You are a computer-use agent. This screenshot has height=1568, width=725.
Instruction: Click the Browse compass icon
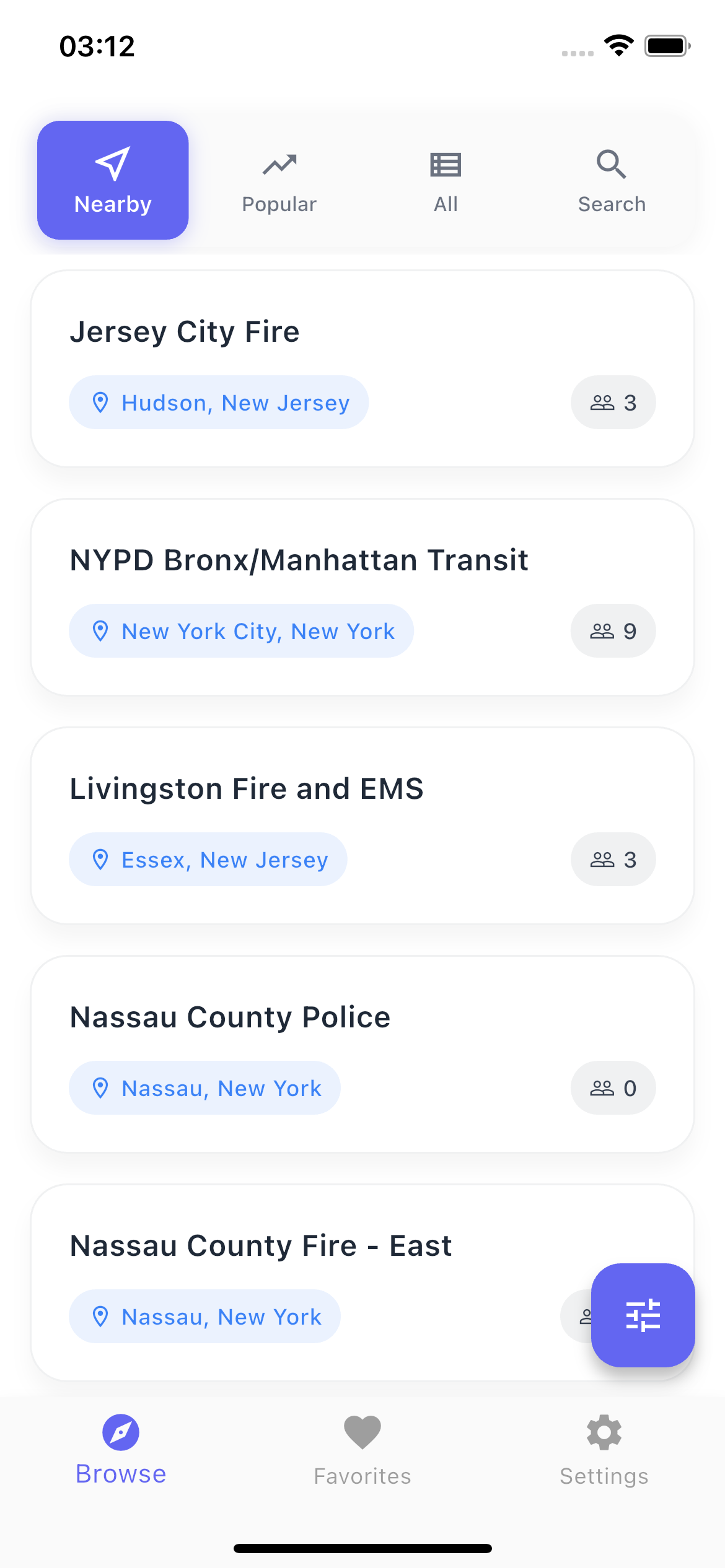point(121,1432)
